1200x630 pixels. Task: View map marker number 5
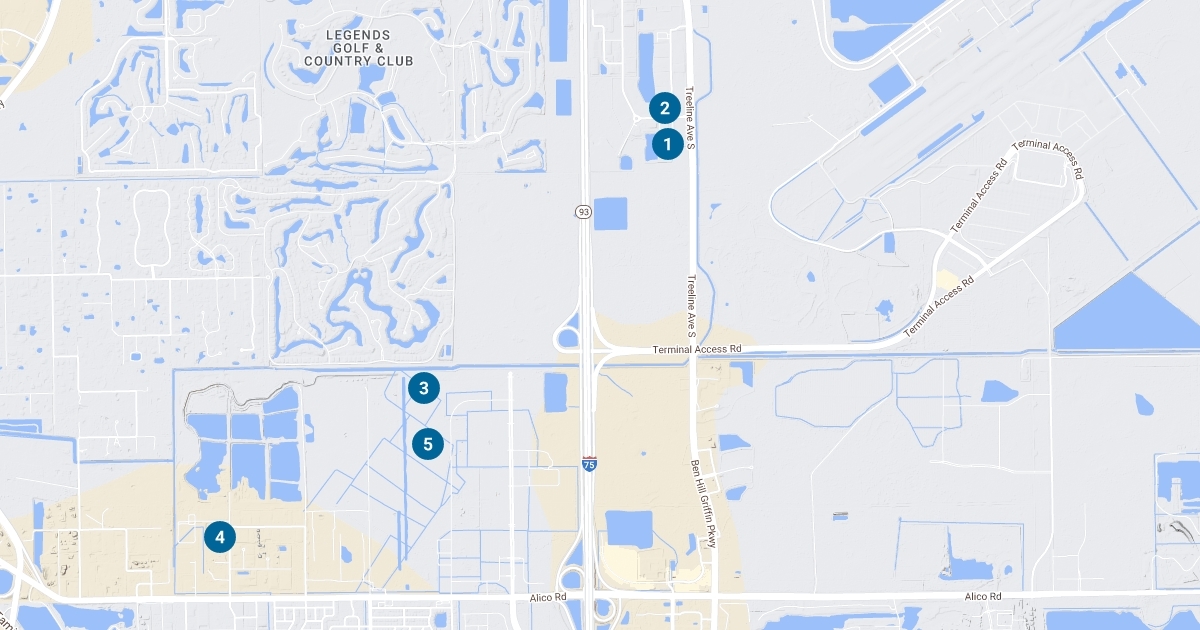point(428,443)
